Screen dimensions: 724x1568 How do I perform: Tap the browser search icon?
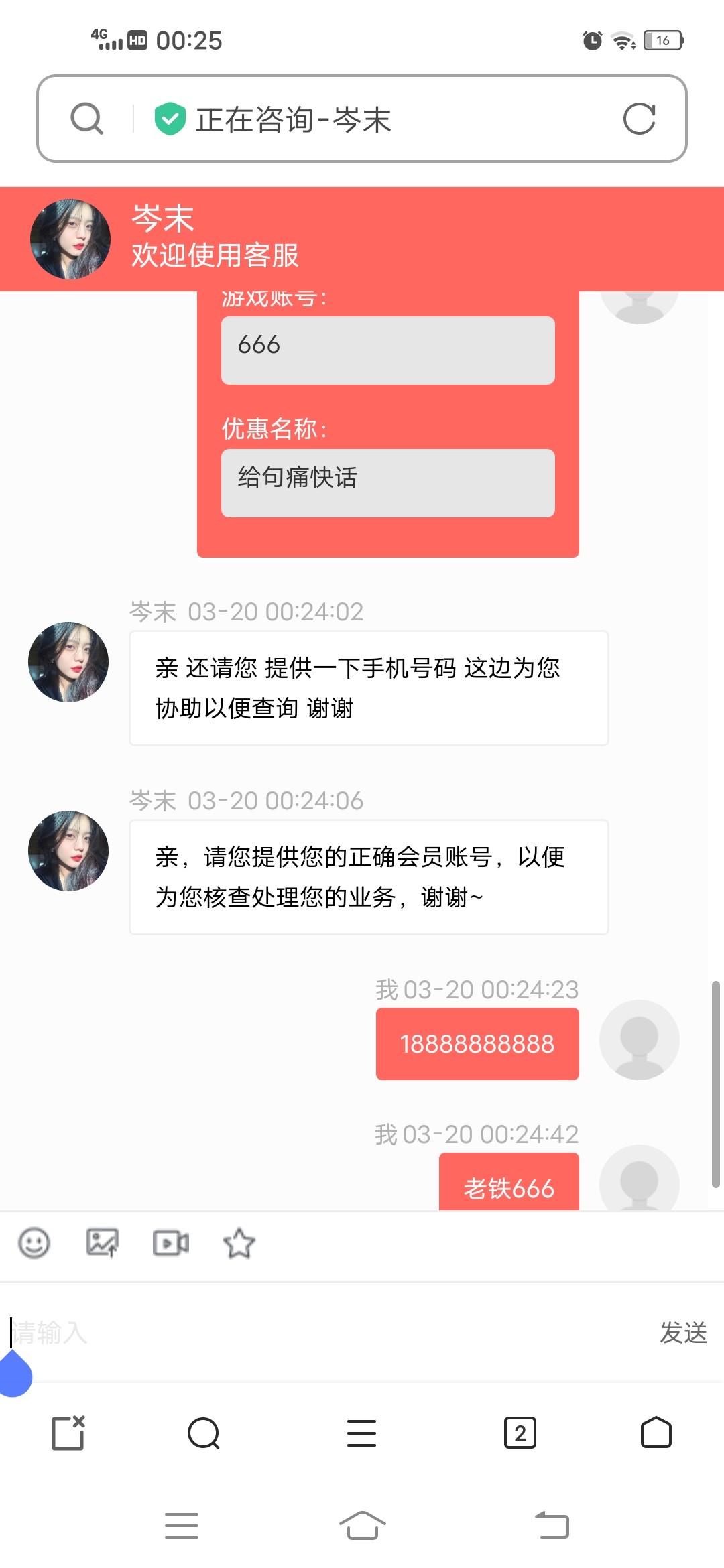[x=87, y=119]
